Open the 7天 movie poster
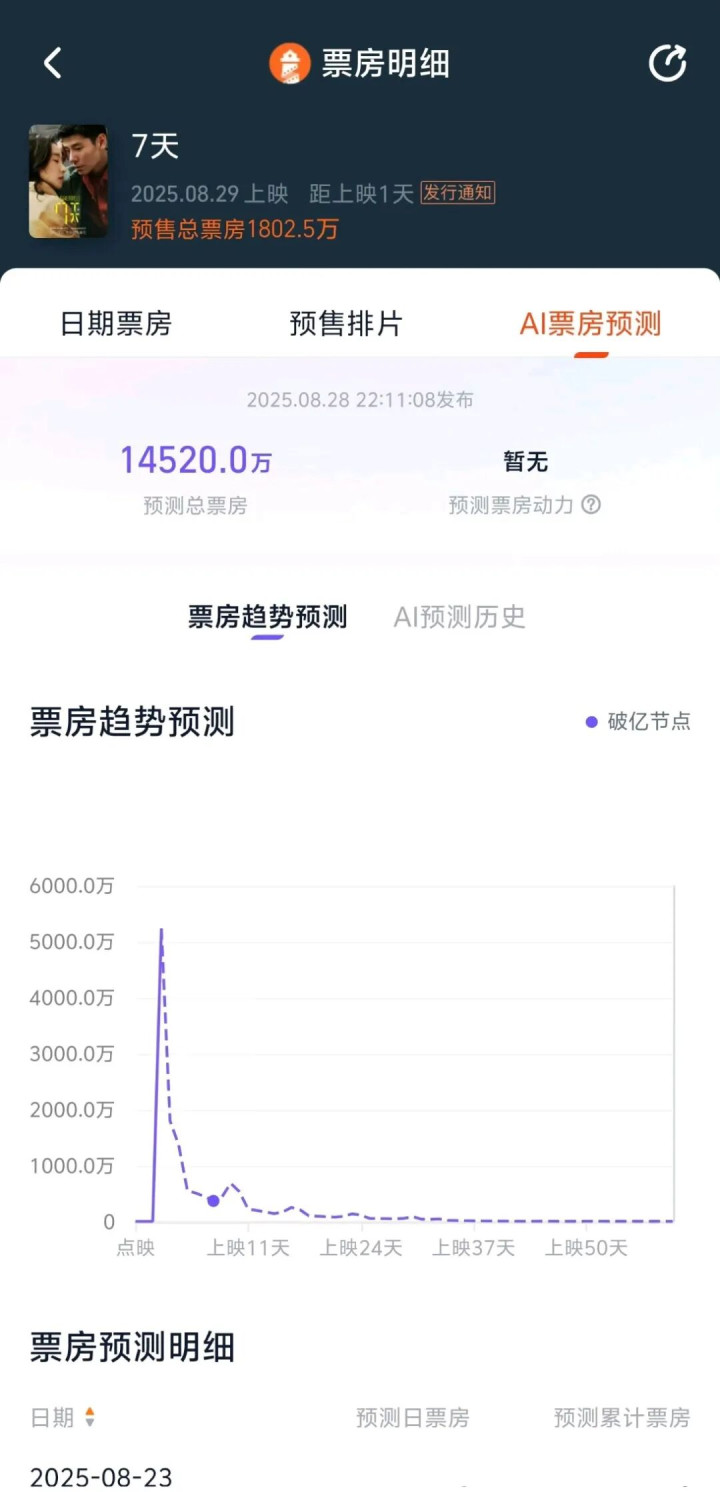The image size is (720, 1492). [68, 181]
